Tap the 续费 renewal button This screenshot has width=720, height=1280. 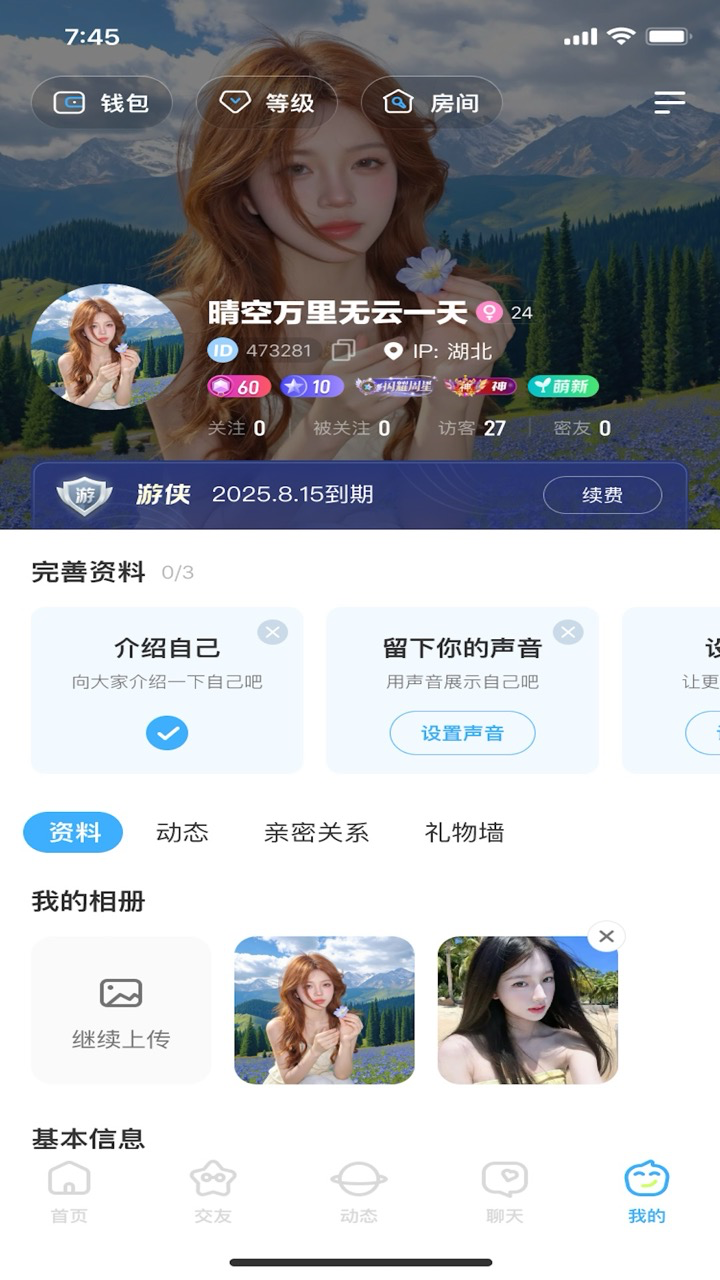coord(602,495)
